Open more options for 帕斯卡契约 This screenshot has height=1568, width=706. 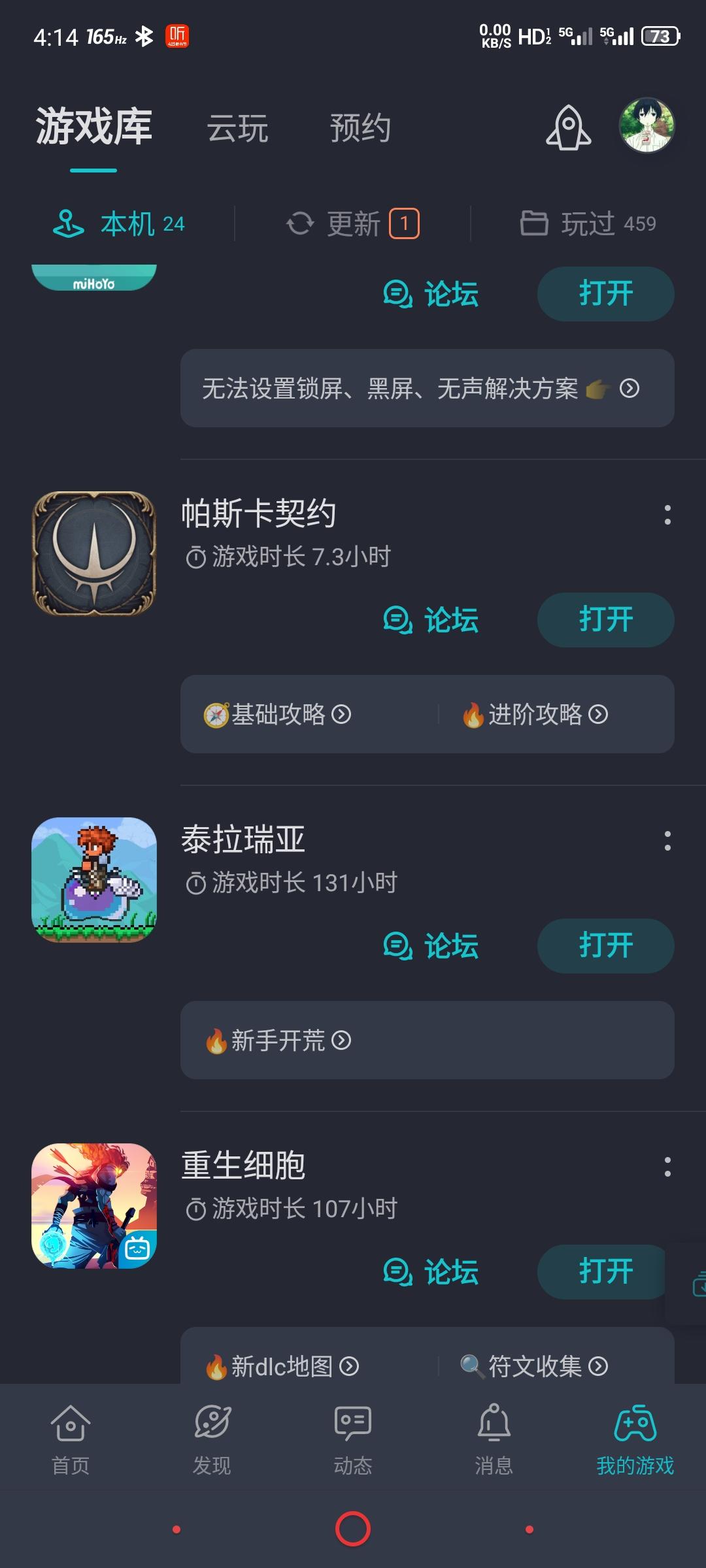667,515
